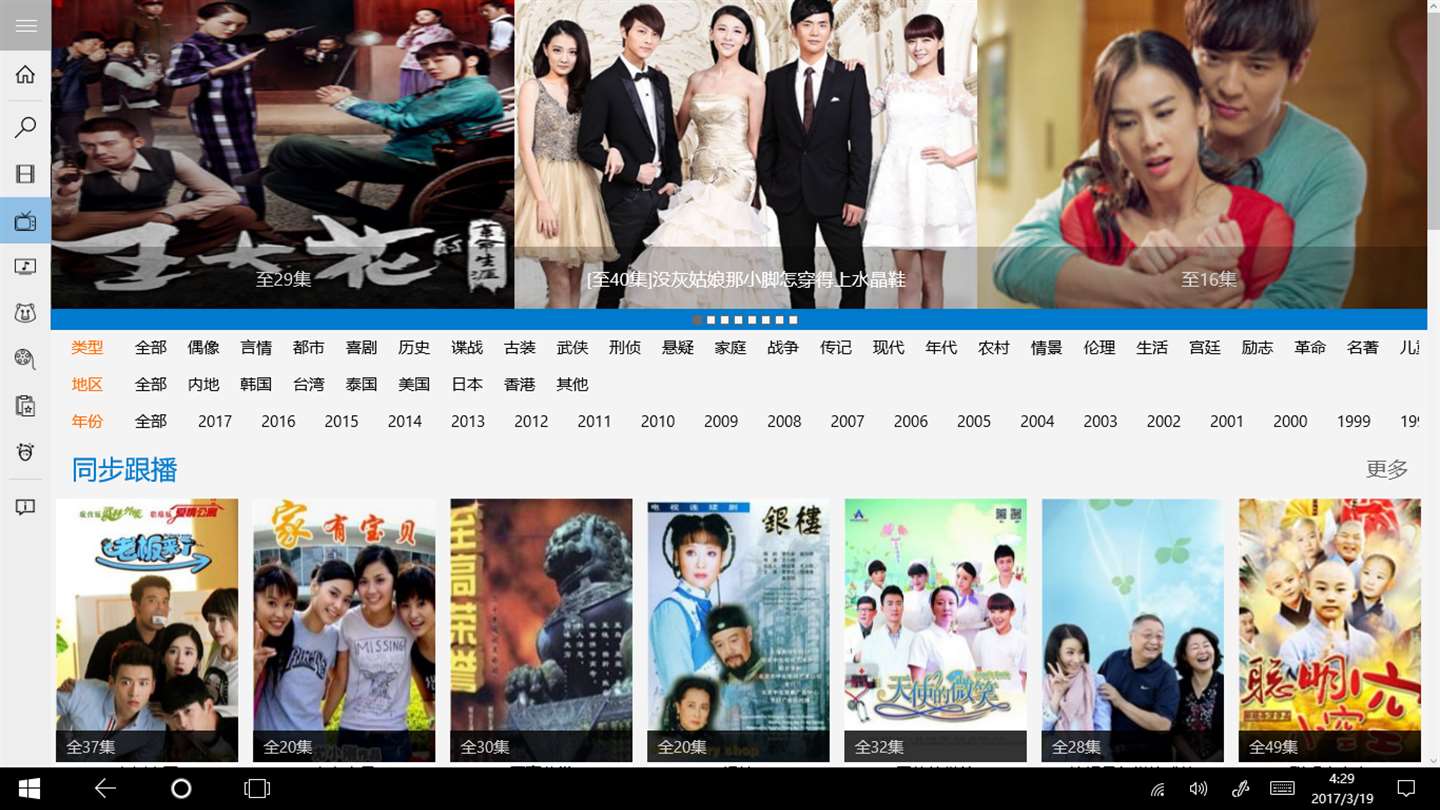Open the 全37集 drama poster
1440x810 pixels.
147,629
